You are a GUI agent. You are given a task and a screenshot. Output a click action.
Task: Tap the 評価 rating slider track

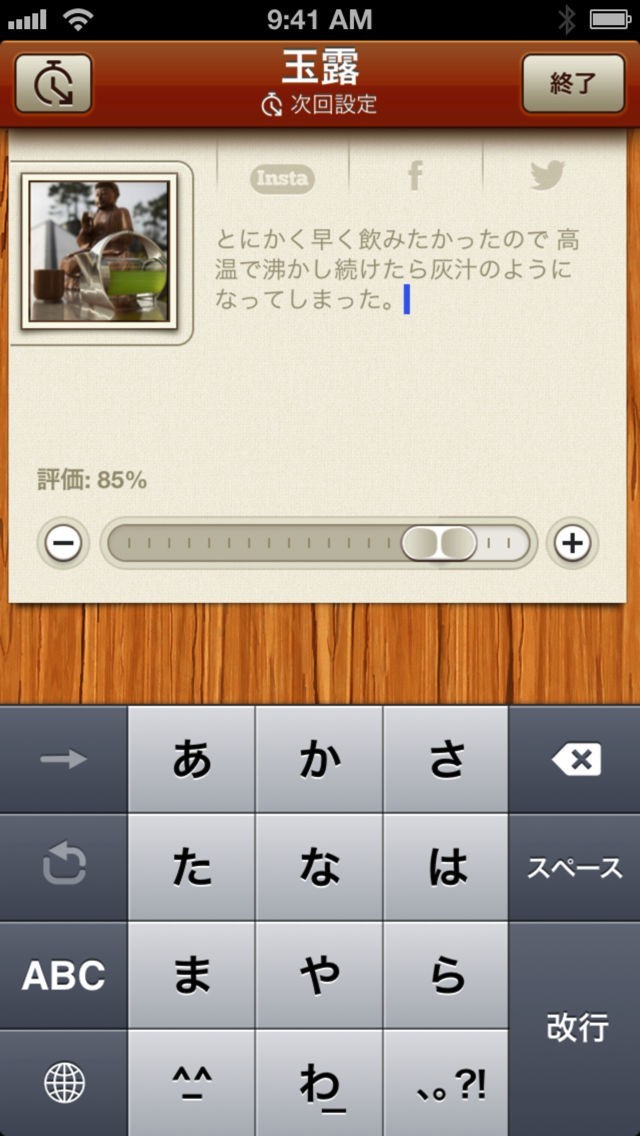[x=318, y=543]
